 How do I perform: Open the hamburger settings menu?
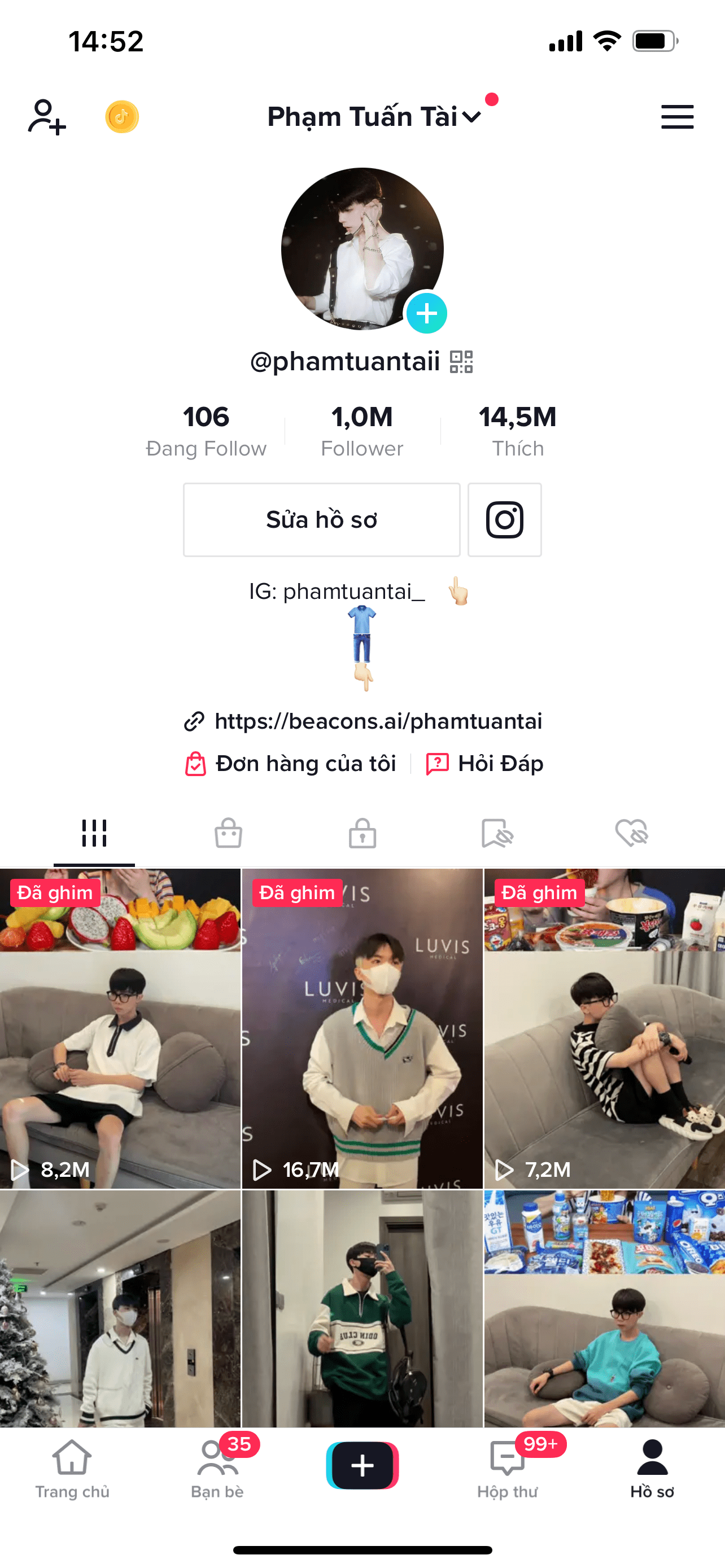point(677,117)
